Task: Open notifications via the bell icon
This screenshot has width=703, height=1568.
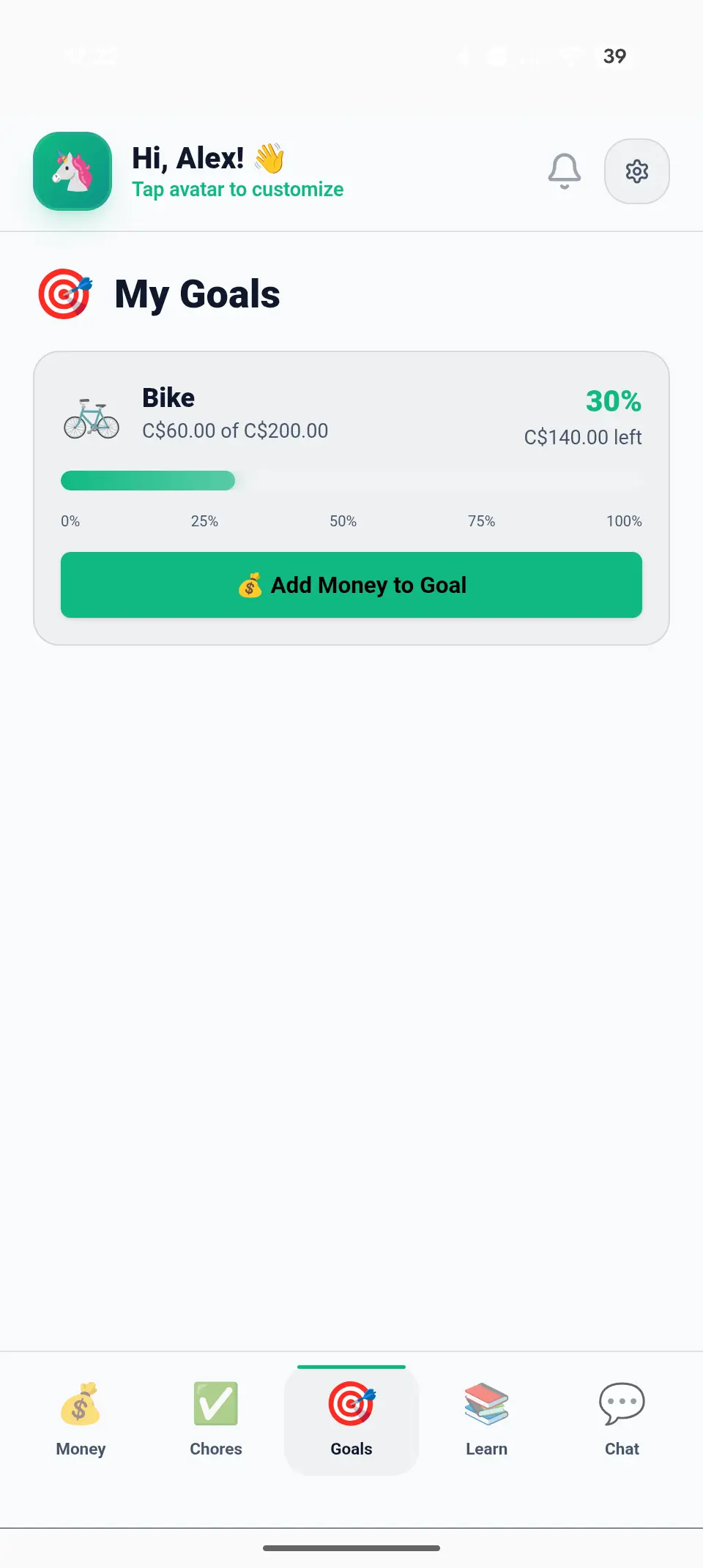Action: (564, 171)
